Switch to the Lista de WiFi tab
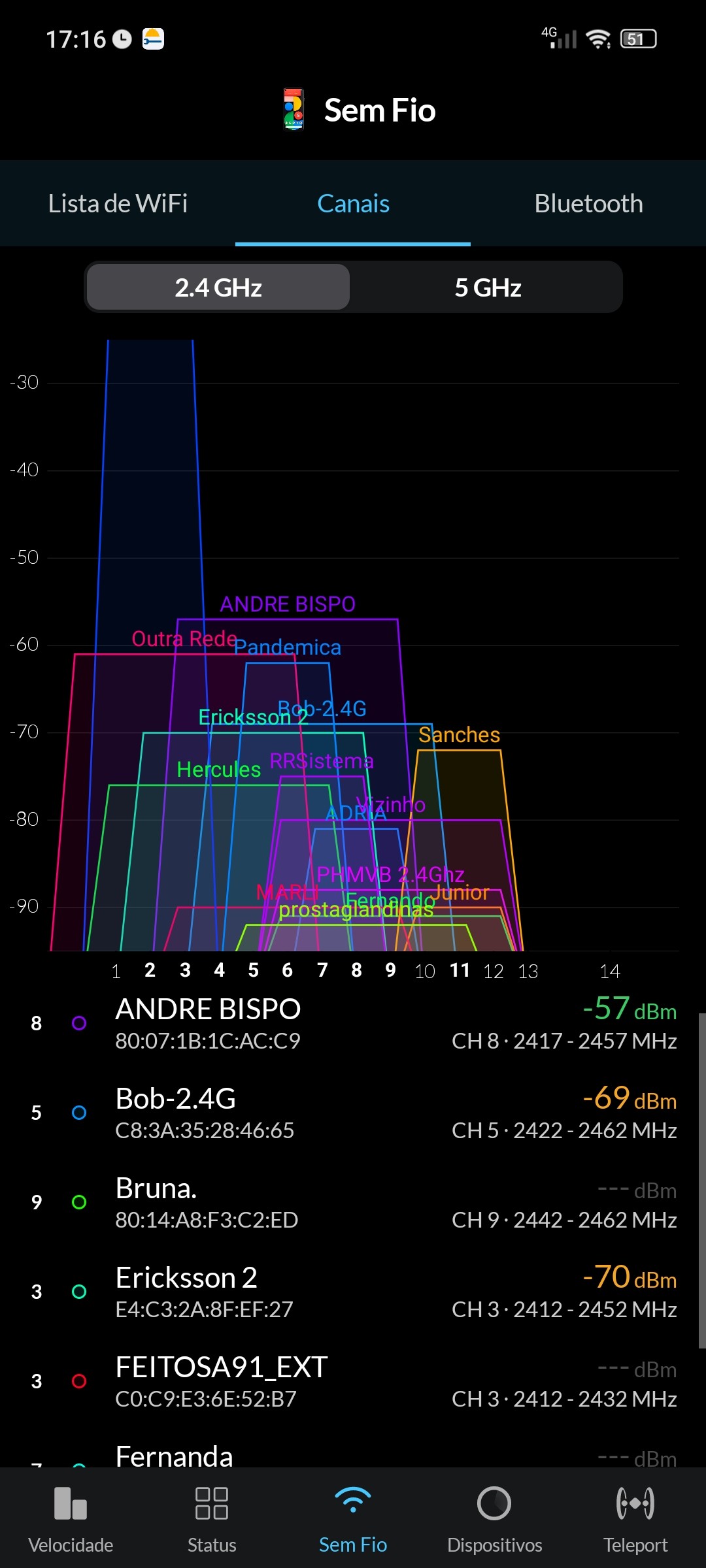 [x=118, y=203]
